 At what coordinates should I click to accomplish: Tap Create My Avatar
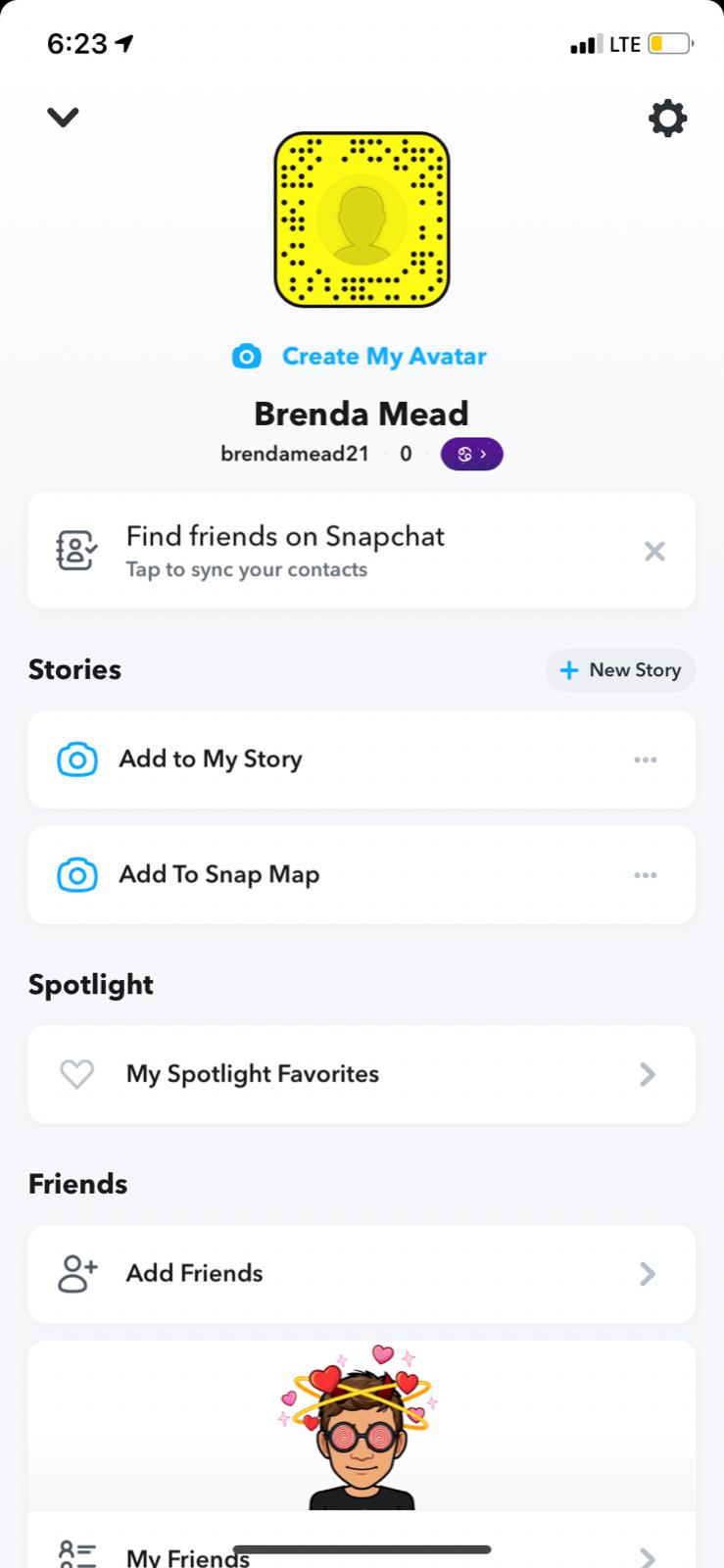pyautogui.click(x=361, y=357)
